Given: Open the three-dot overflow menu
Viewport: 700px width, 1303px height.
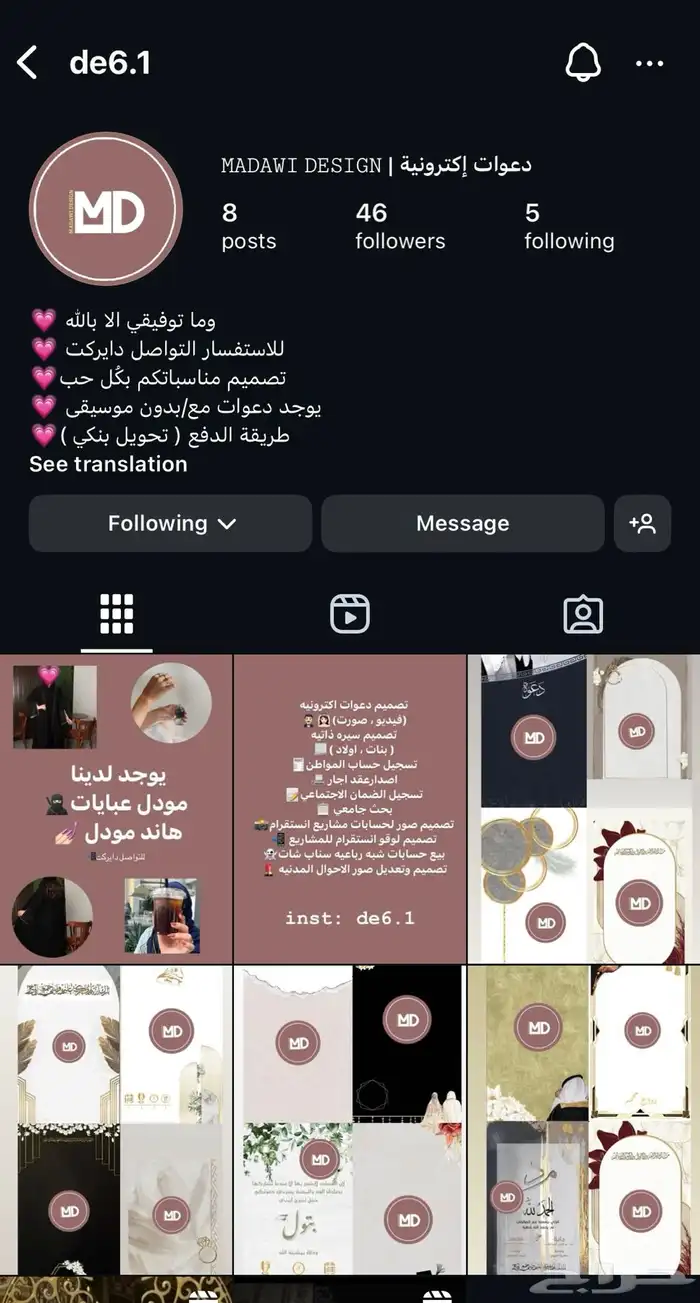Looking at the screenshot, I should click(x=649, y=64).
